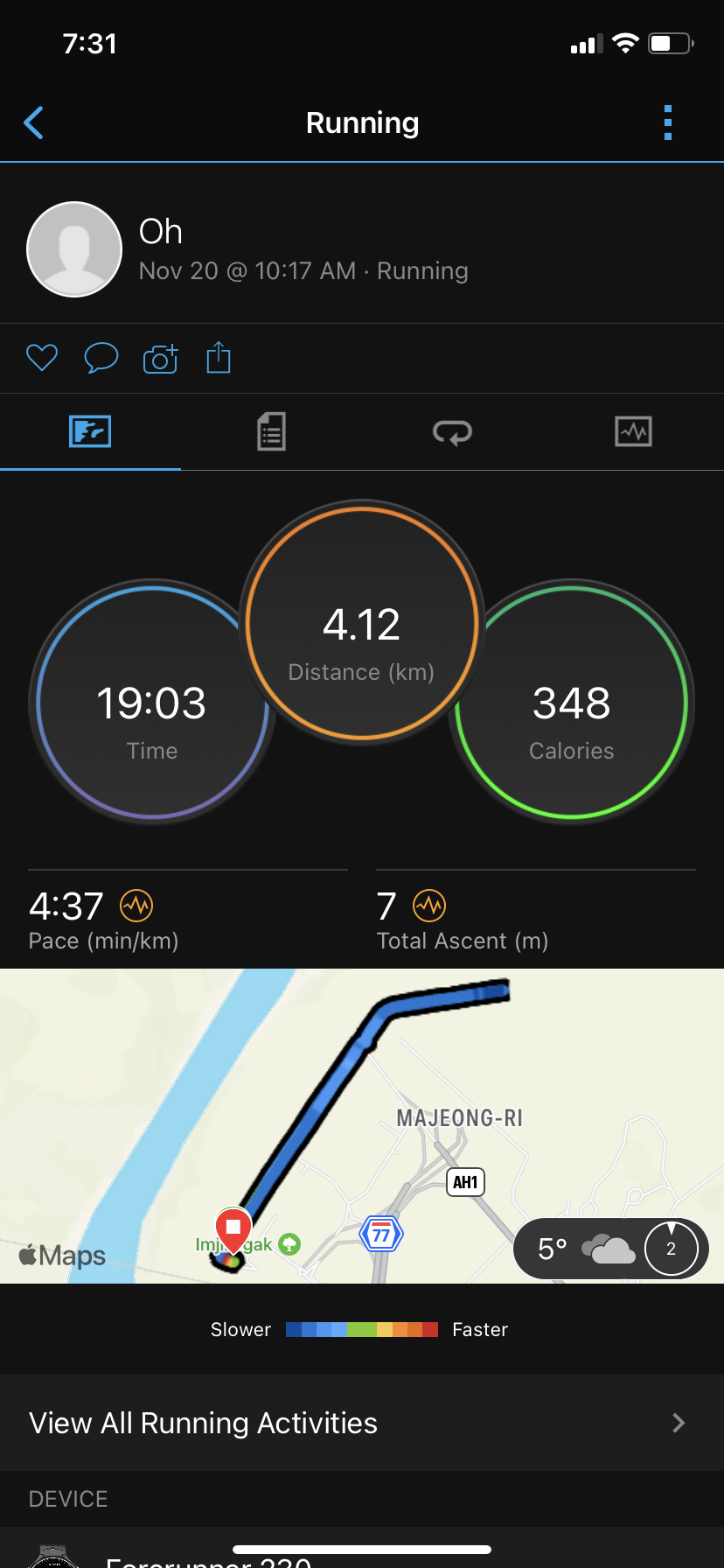Add a photo to this activity
This screenshot has width=724, height=1568.
point(160,358)
